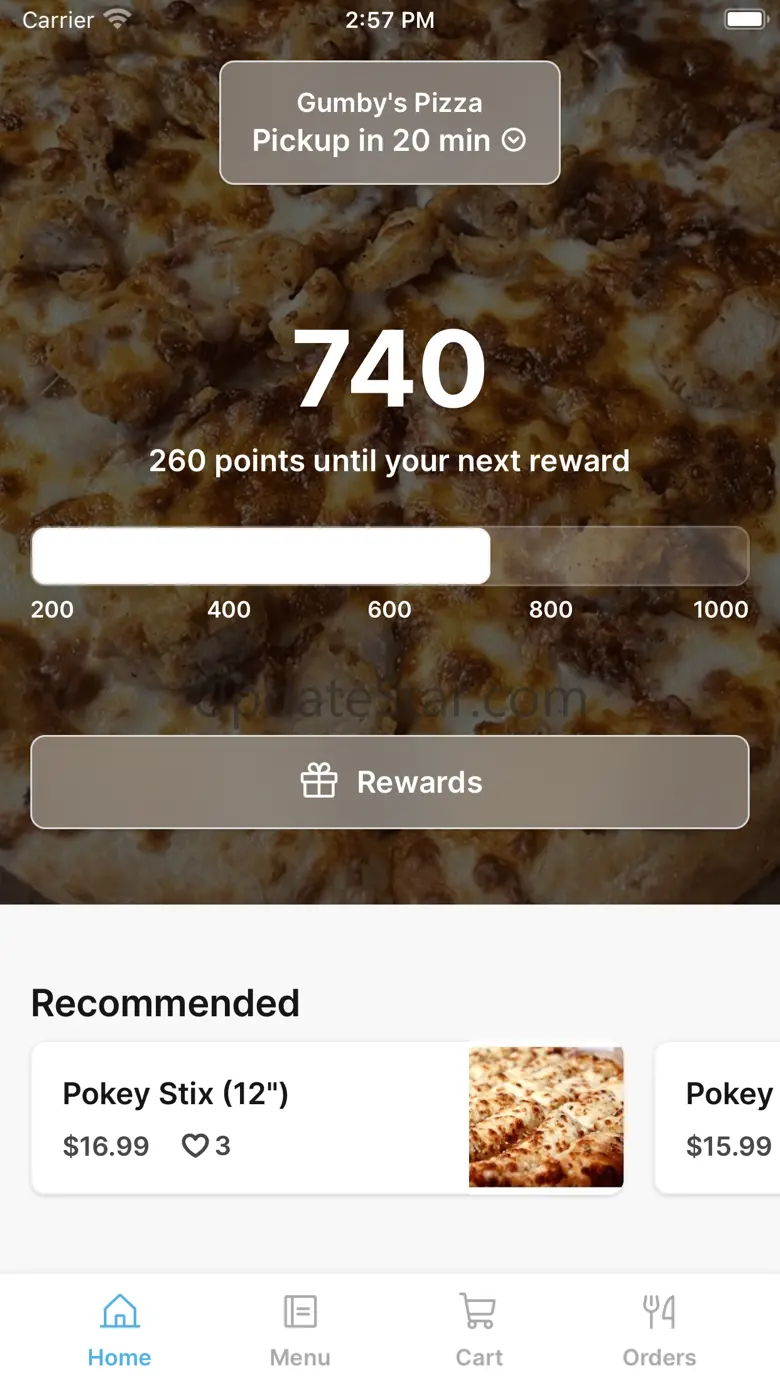Open the Pokey Stix (12") card
780x1387 pixels.
click(250, 1118)
